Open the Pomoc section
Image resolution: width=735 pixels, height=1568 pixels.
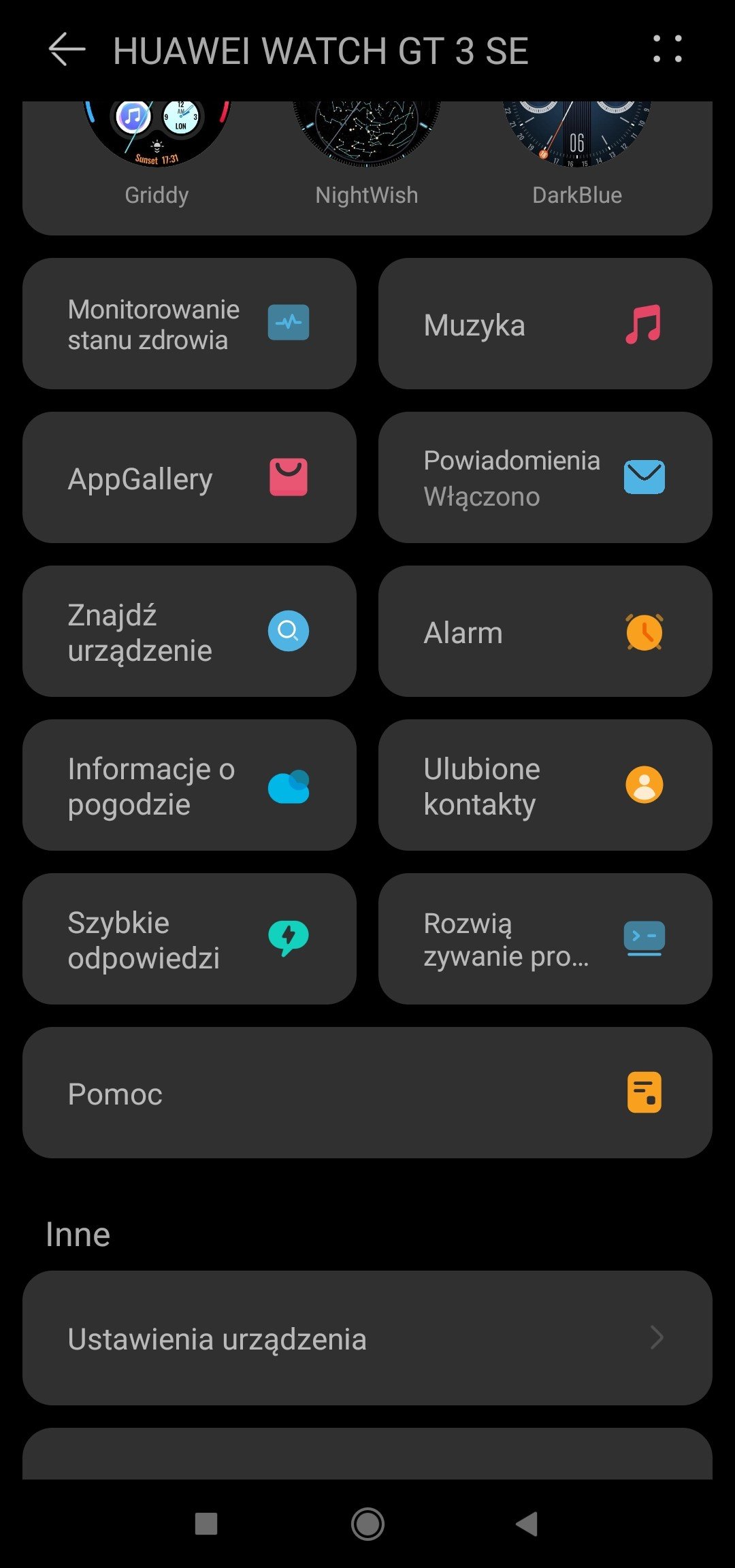(x=367, y=1093)
